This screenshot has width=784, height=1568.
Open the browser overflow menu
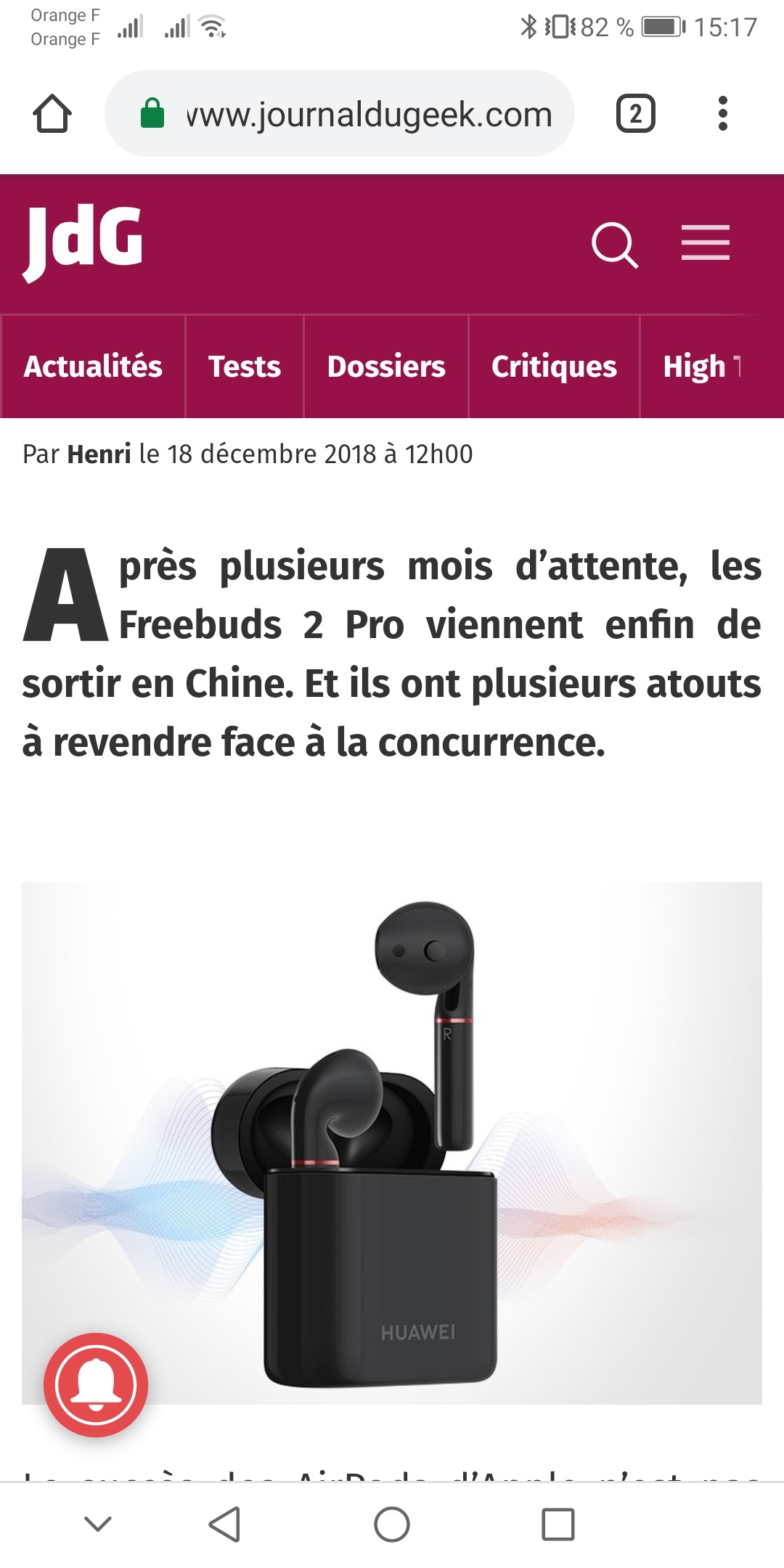(x=722, y=114)
